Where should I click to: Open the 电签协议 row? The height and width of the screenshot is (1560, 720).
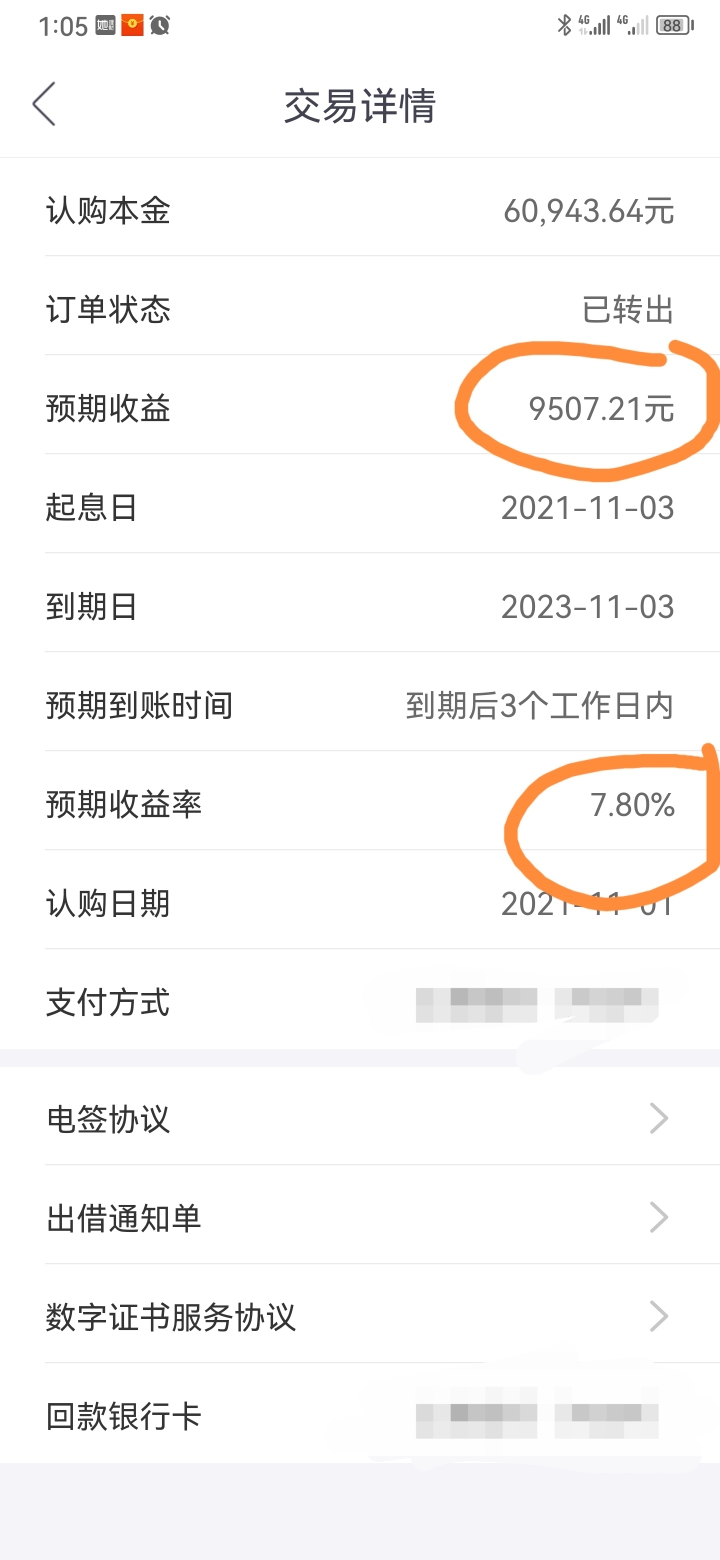point(360,1118)
